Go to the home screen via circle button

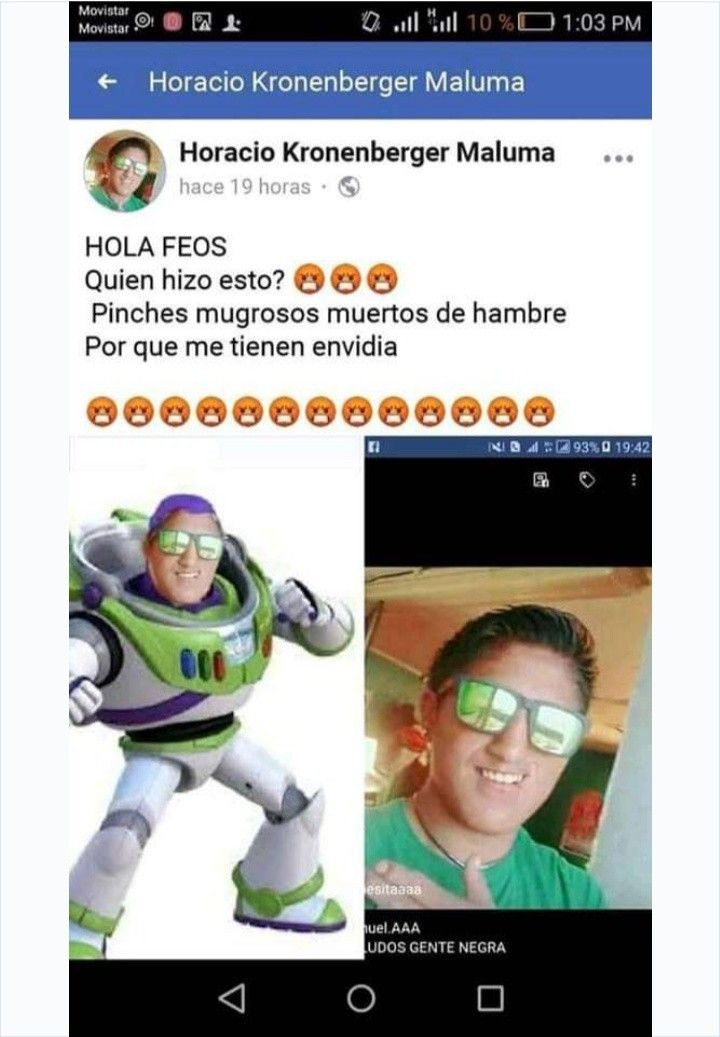(x=361, y=997)
